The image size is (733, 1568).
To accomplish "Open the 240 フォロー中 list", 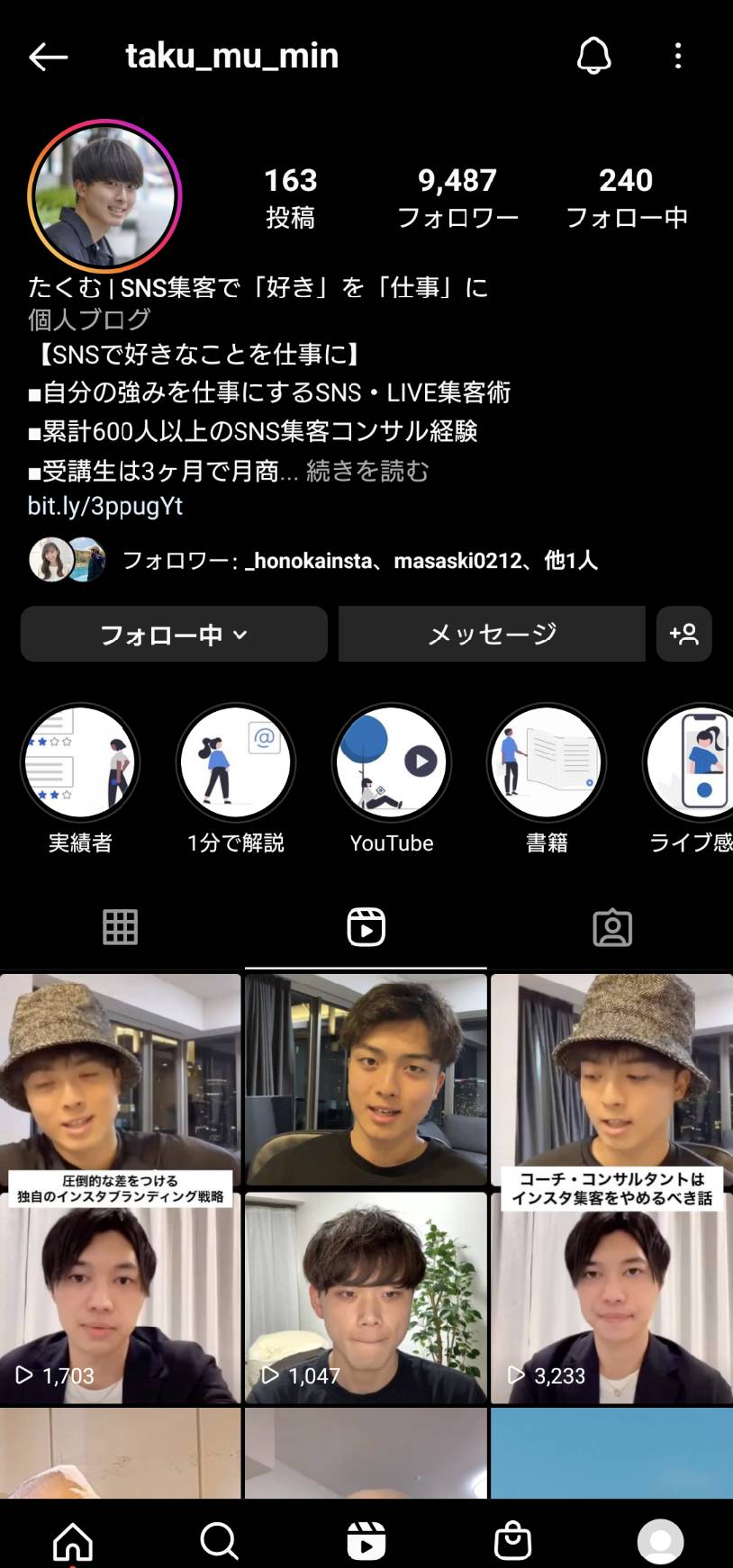I will (x=626, y=197).
